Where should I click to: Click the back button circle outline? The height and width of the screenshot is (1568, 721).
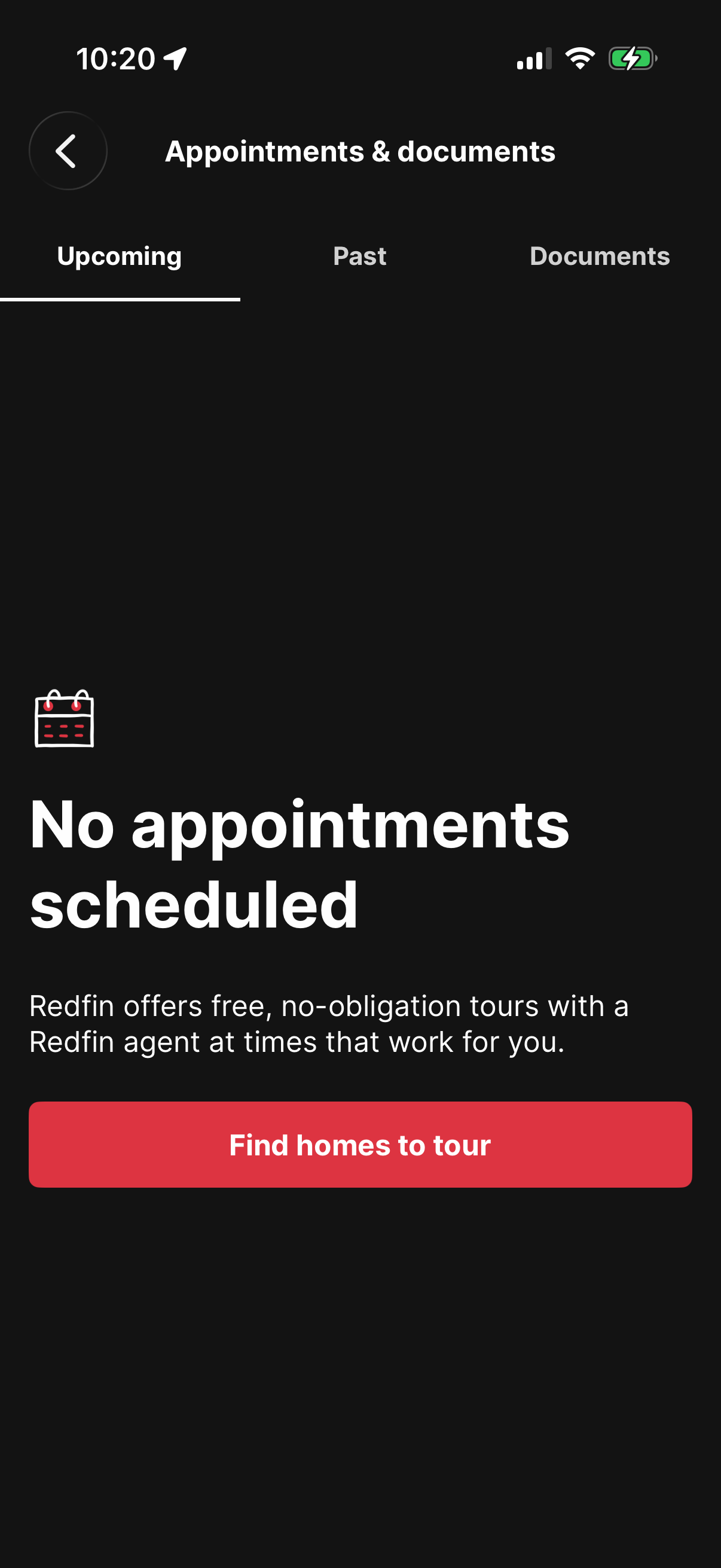[68, 150]
